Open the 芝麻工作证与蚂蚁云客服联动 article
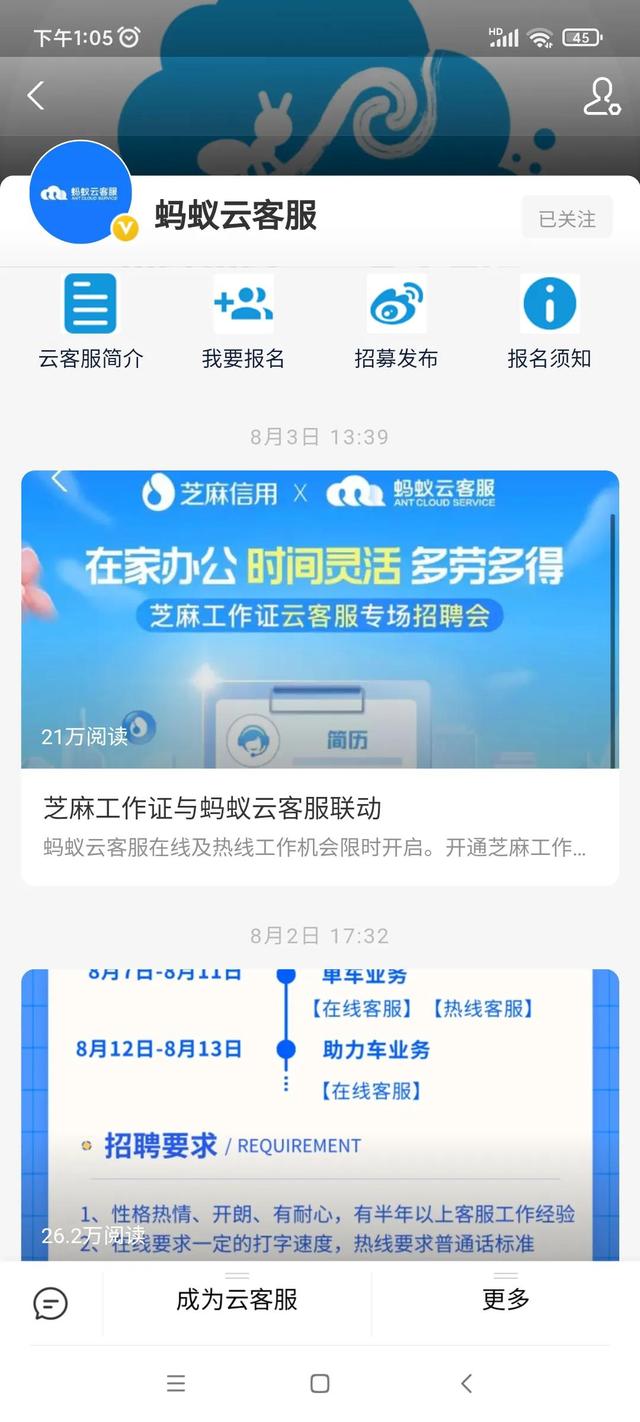 [x=320, y=677]
